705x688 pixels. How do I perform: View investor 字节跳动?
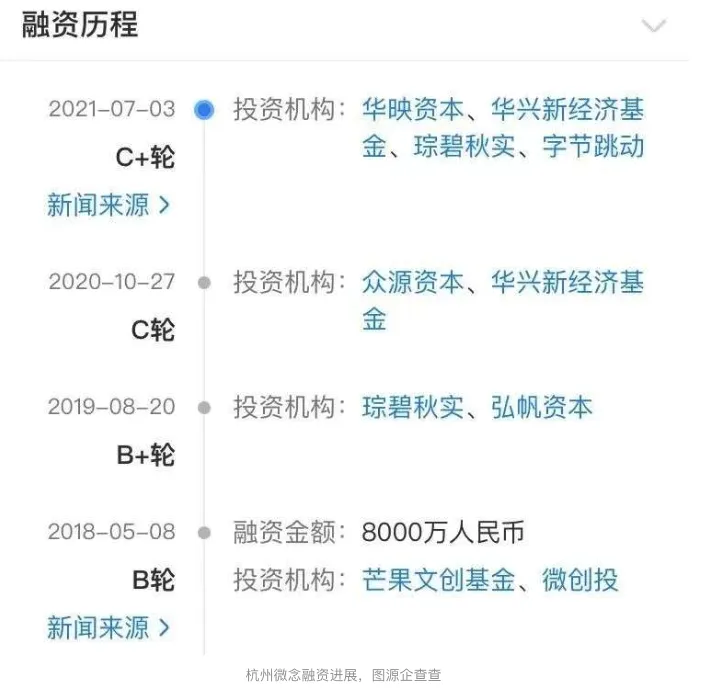tap(593, 147)
